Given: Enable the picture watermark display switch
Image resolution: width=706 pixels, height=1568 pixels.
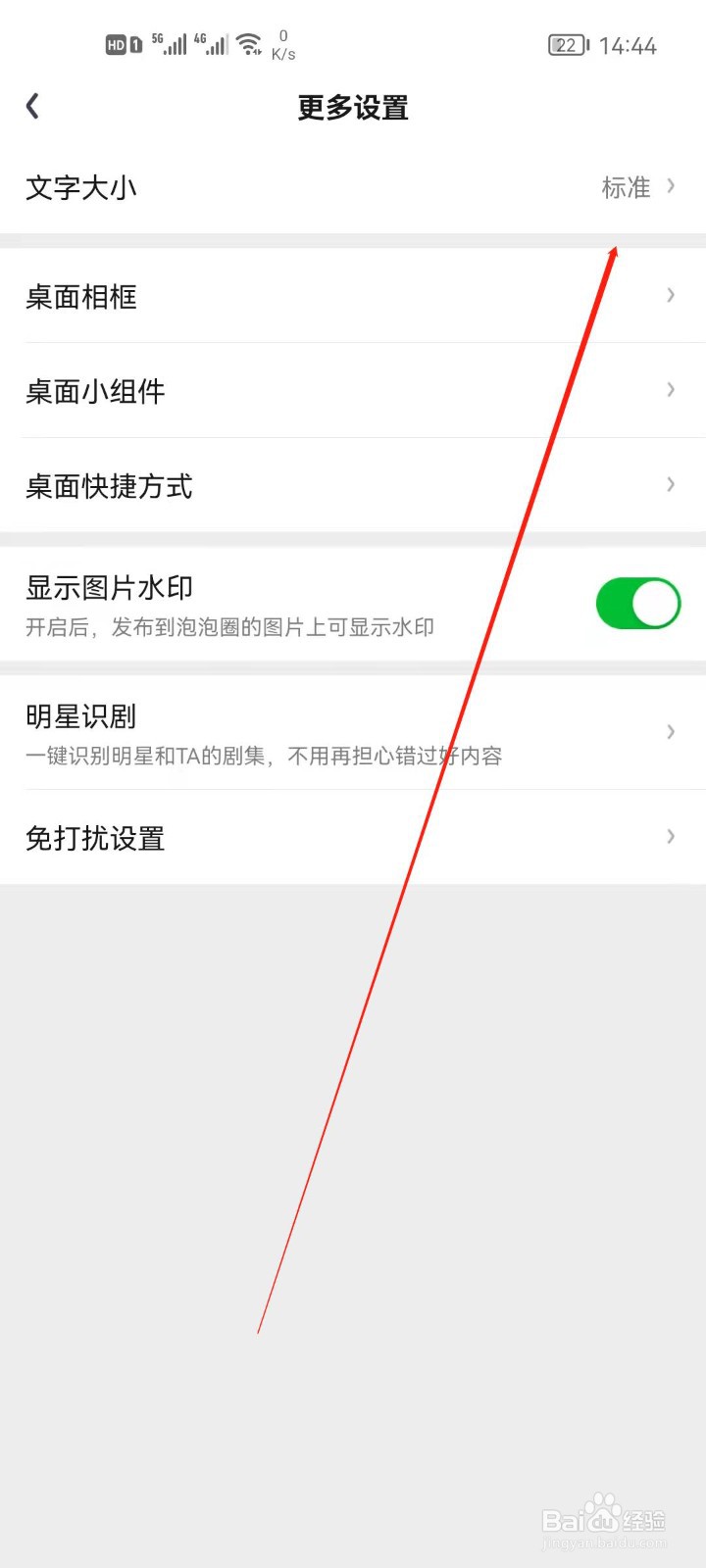Looking at the screenshot, I should tap(638, 604).
